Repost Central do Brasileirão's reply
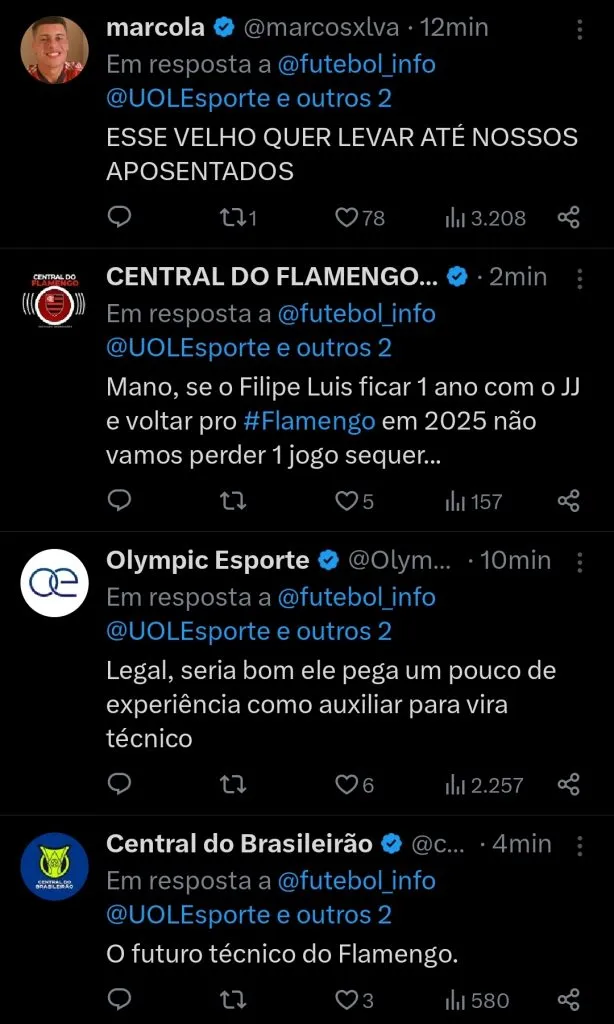 pos(233,1000)
